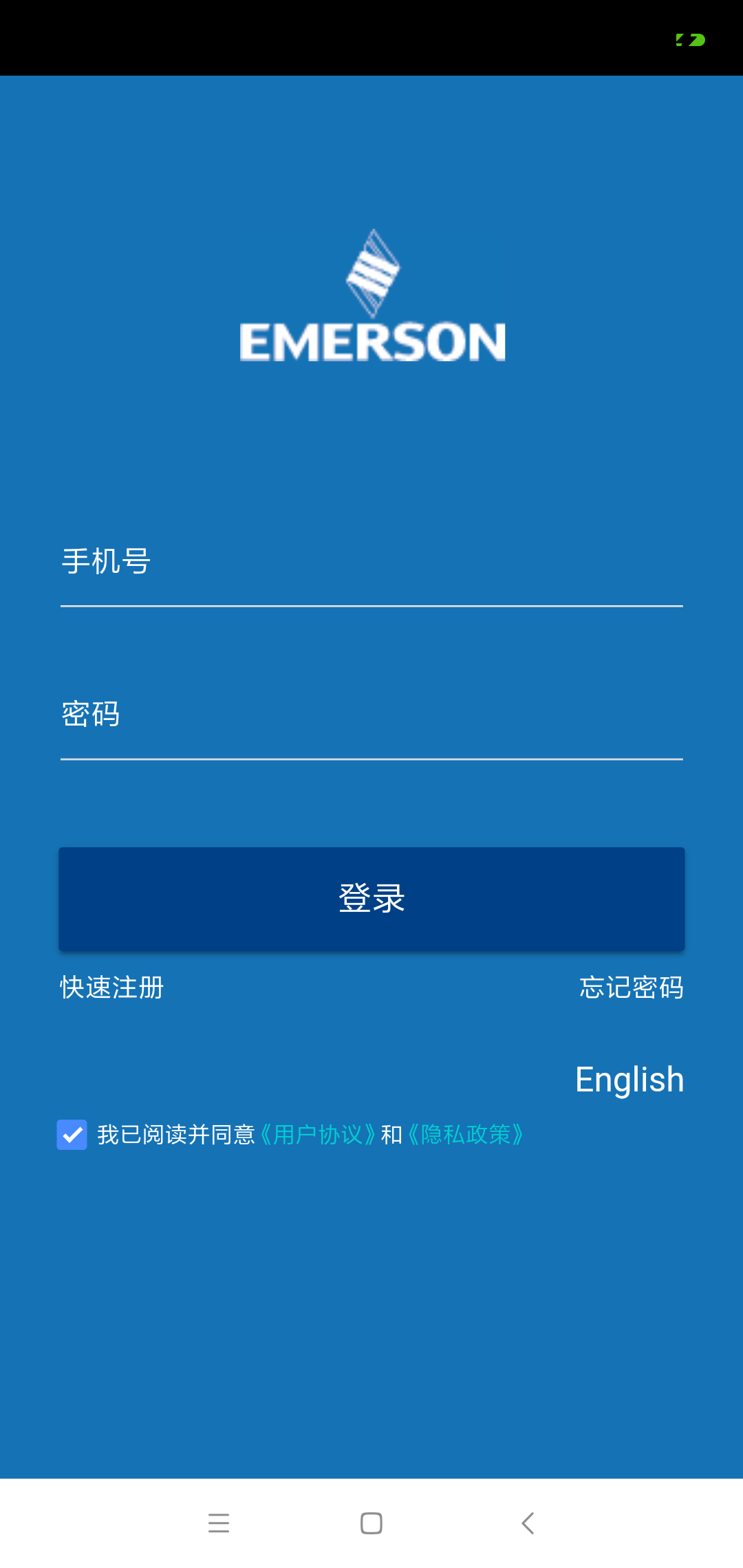This screenshot has width=743, height=1568.
Task: Tap the EMERSON wordmark below the logo
Action: pos(371,342)
